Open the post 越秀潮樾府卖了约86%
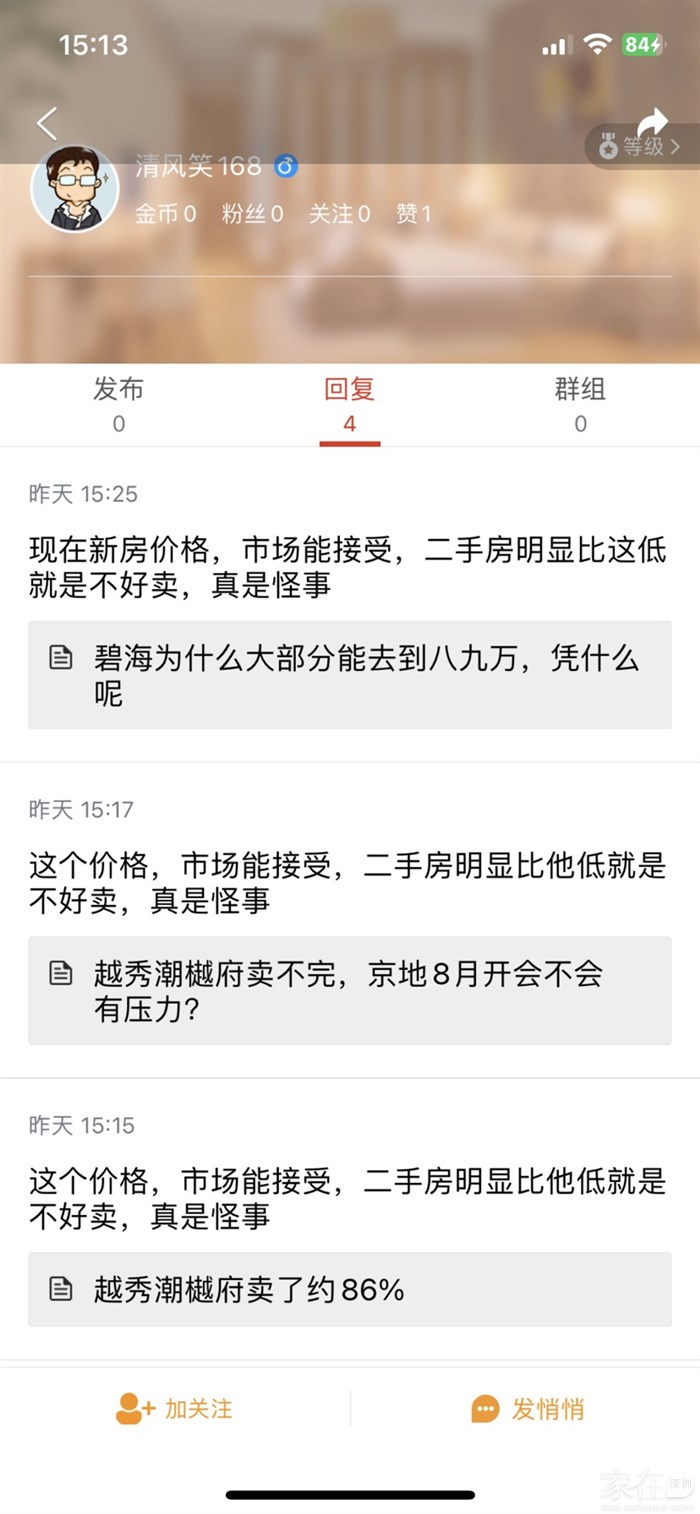Screen dimensions: 700x1514 pos(349,1289)
